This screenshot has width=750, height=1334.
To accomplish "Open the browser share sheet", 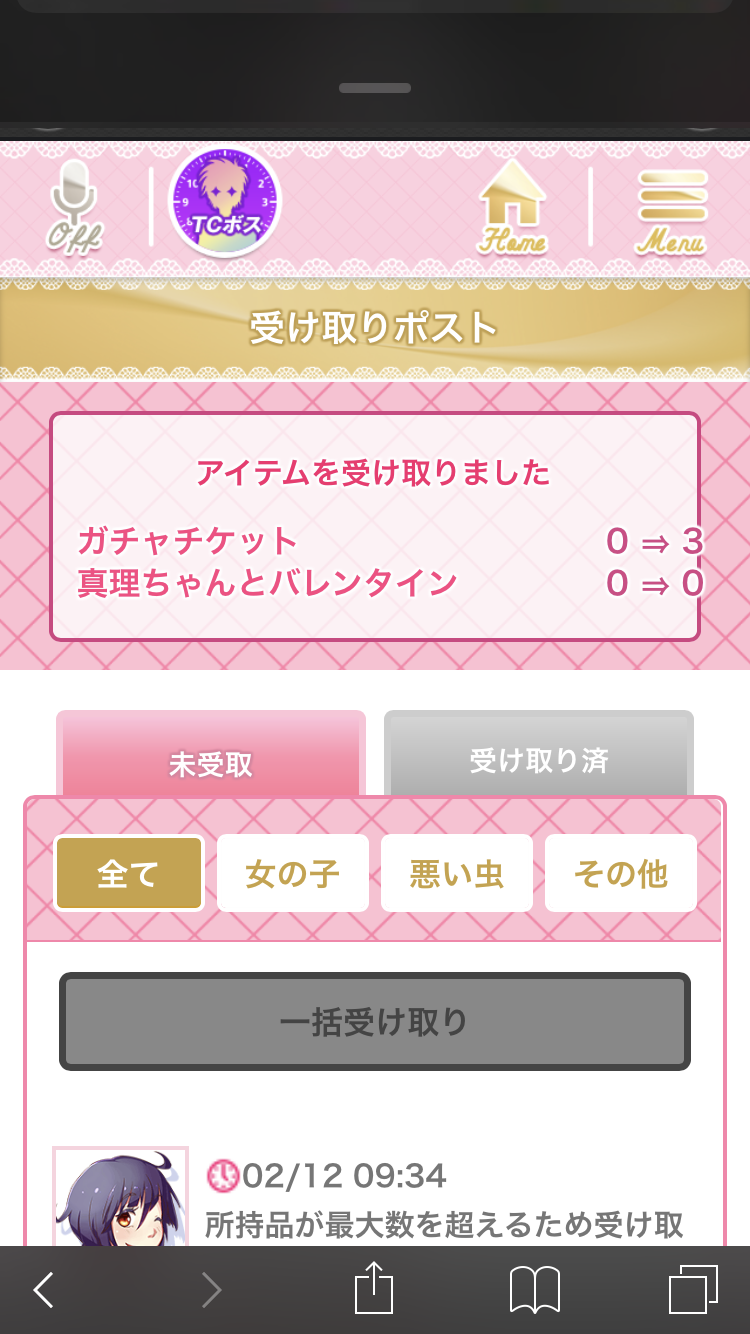I will point(374,1289).
